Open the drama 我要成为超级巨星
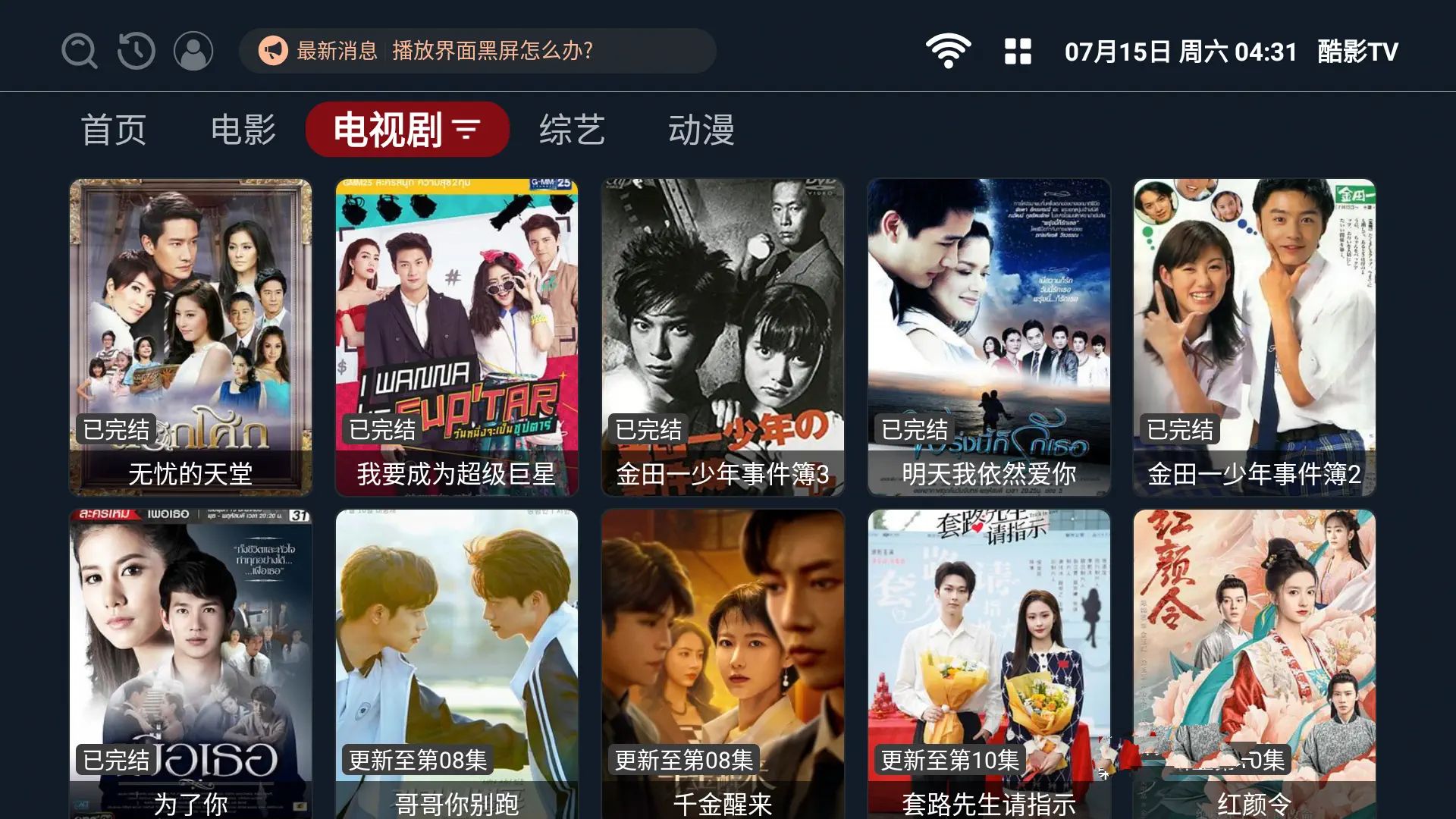The image size is (1456, 819). click(x=457, y=337)
